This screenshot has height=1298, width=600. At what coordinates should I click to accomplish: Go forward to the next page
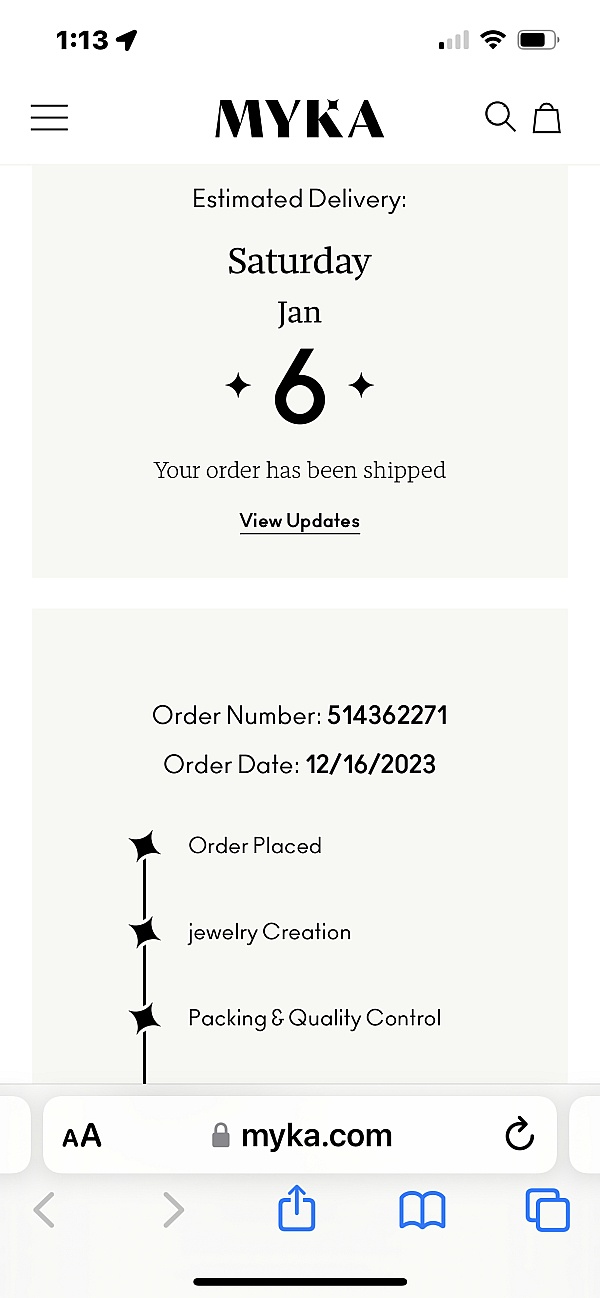pos(173,1211)
